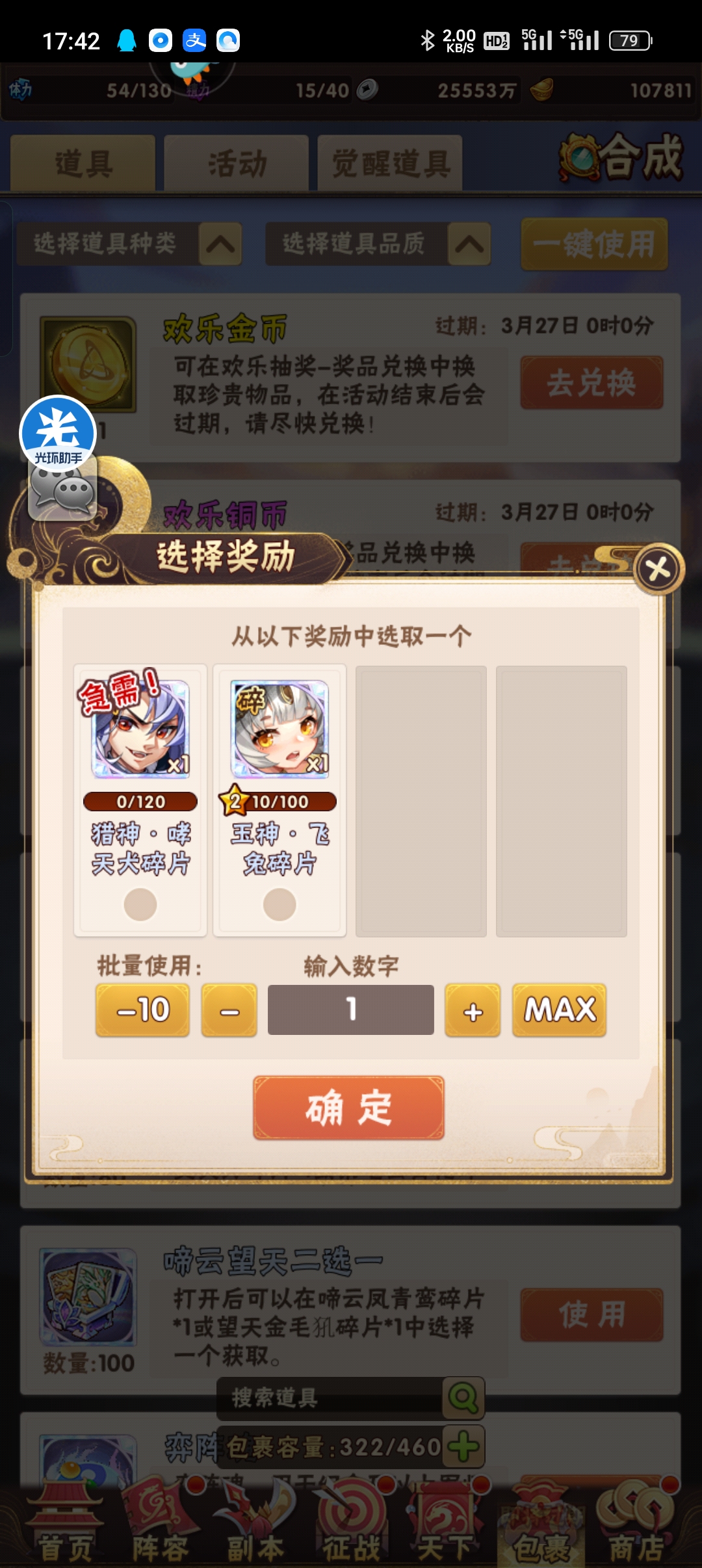Image resolution: width=702 pixels, height=1568 pixels.
Task: Tap the minus button to decrease the quantity
Action: 229,1010
